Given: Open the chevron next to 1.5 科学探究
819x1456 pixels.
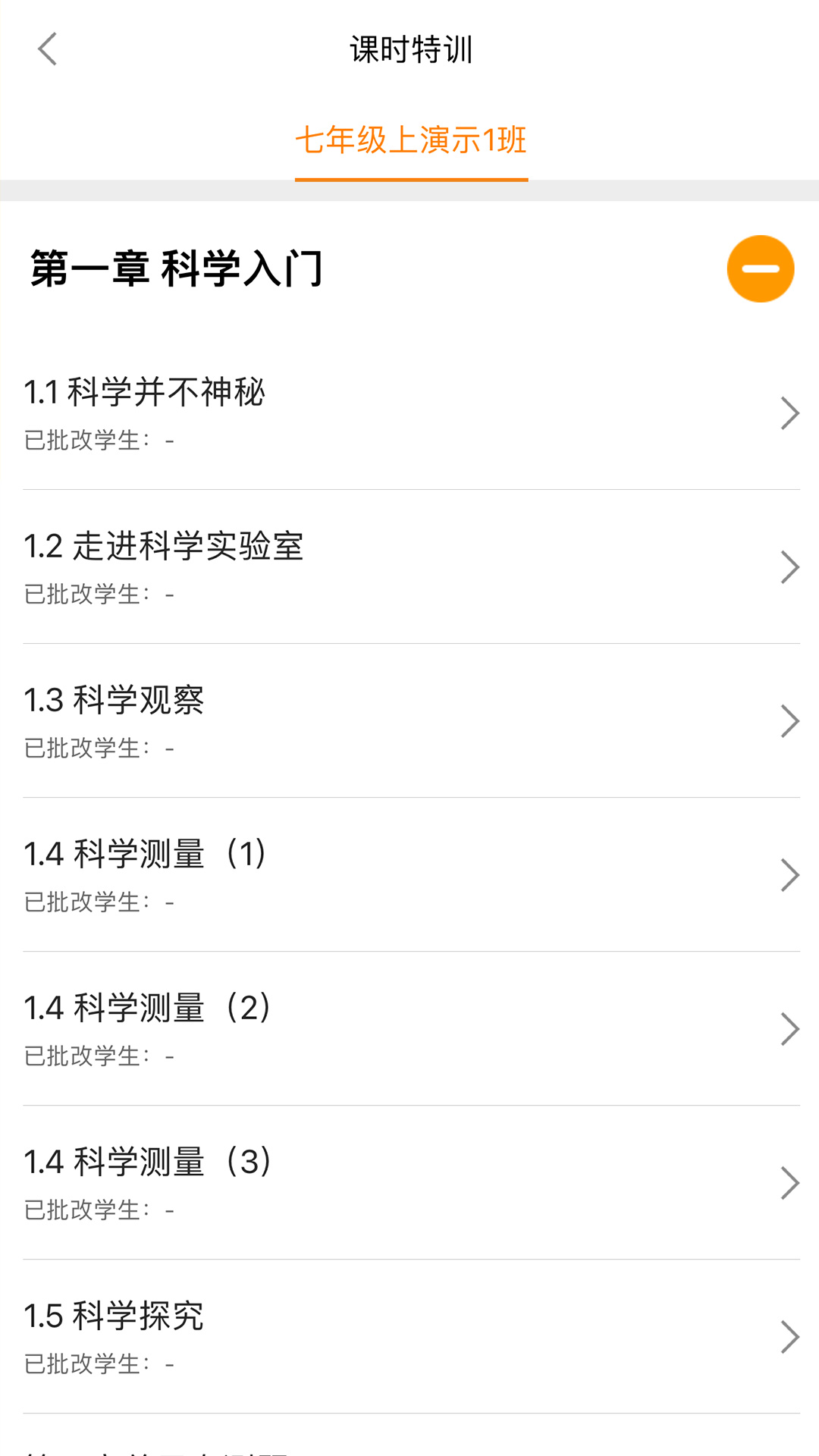Looking at the screenshot, I should [x=790, y=1338].
